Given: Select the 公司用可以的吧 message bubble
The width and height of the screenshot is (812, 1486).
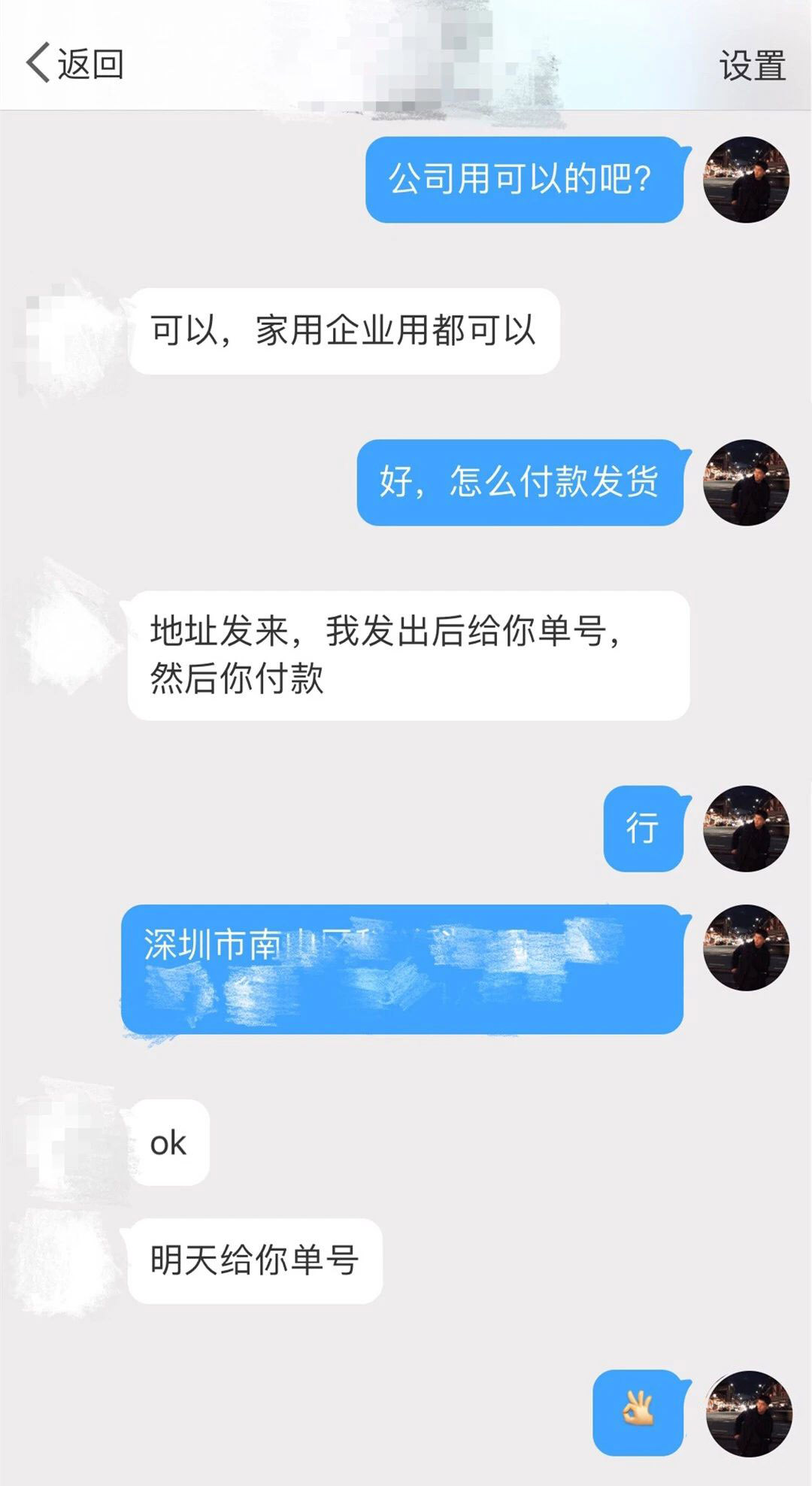Looking at the screenshot, I should point(523,180).
